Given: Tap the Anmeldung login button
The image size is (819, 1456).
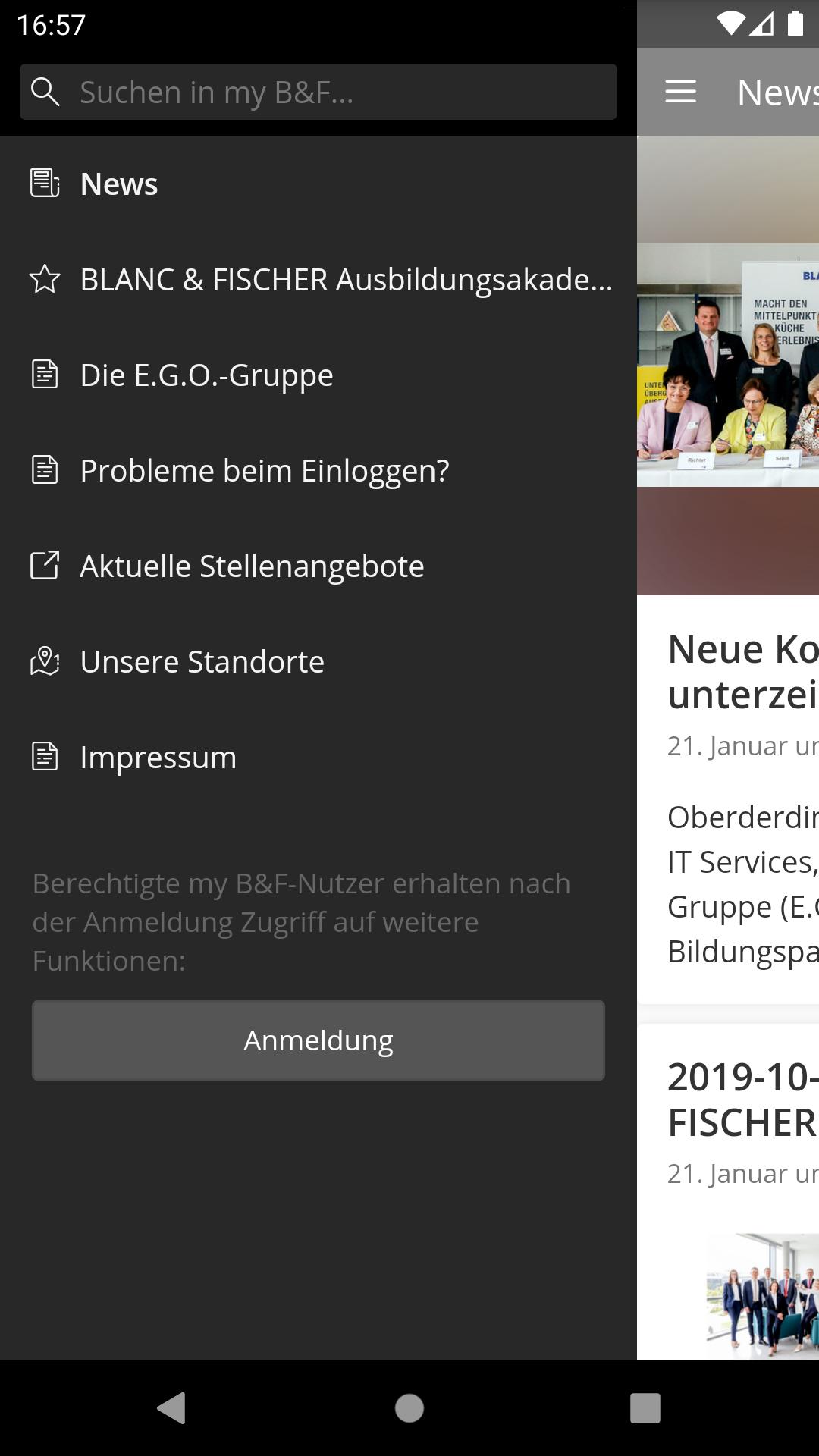Looking at the screenshot, I should coord(318,1040).
